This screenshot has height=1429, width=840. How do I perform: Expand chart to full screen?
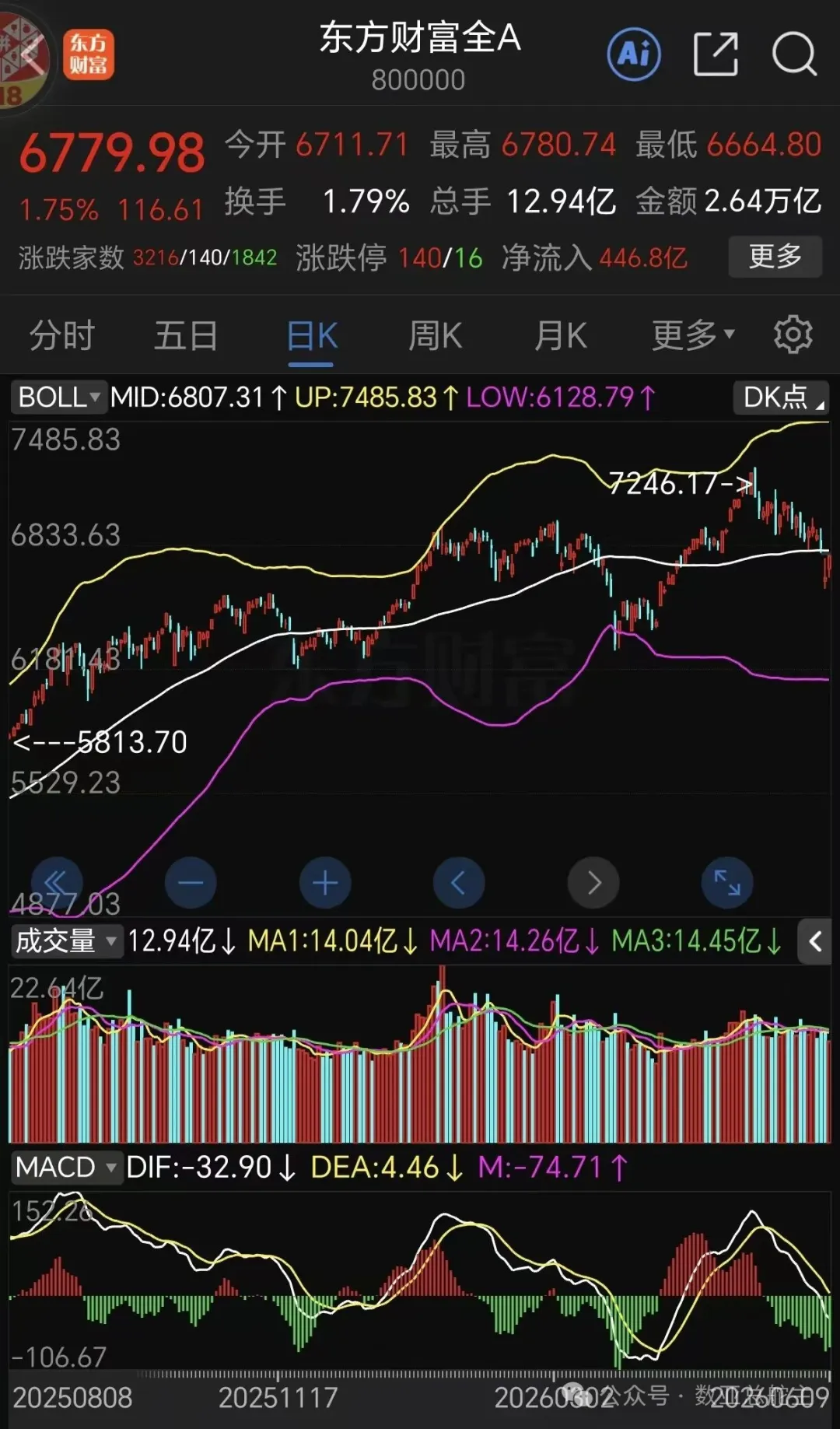(727, 882)
